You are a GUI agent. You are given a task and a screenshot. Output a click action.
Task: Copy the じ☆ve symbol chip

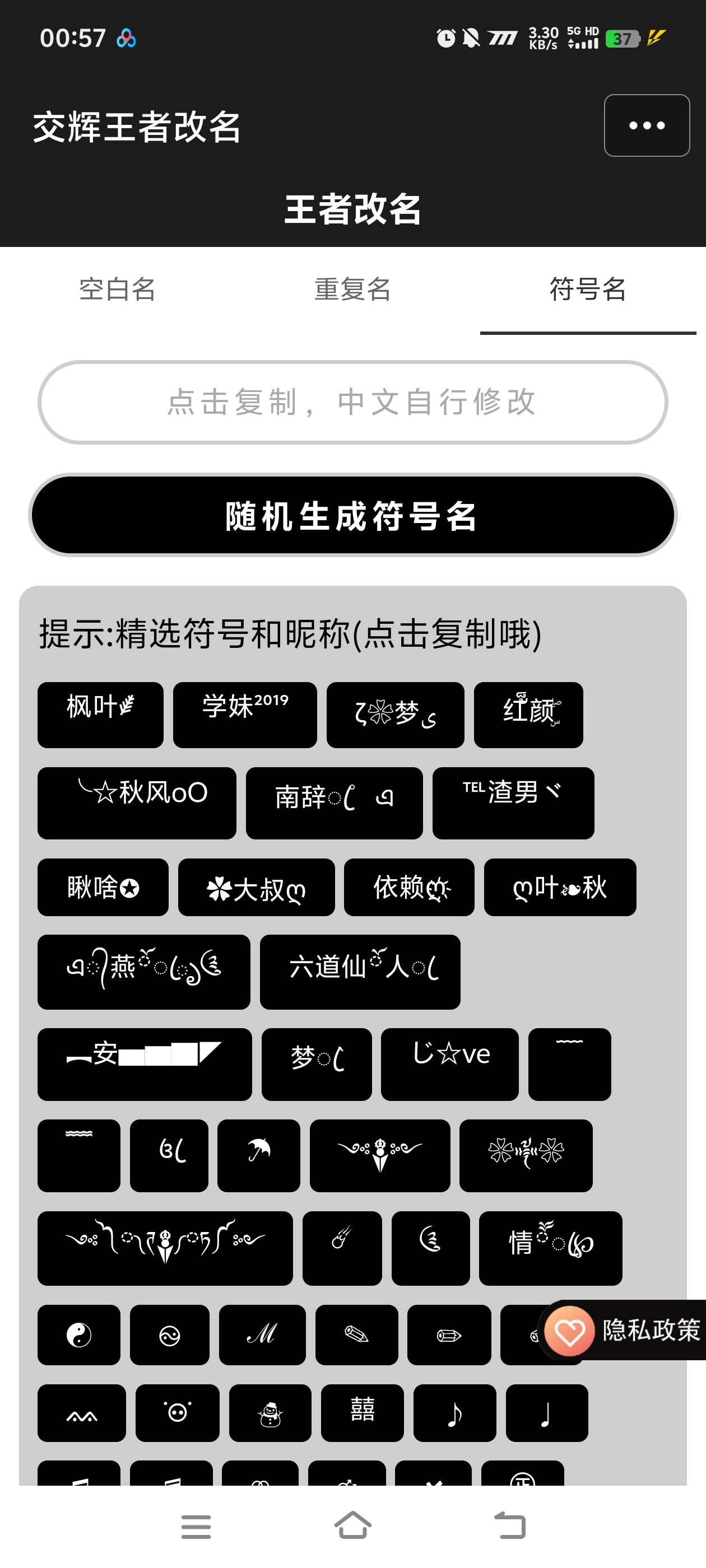449,1064
